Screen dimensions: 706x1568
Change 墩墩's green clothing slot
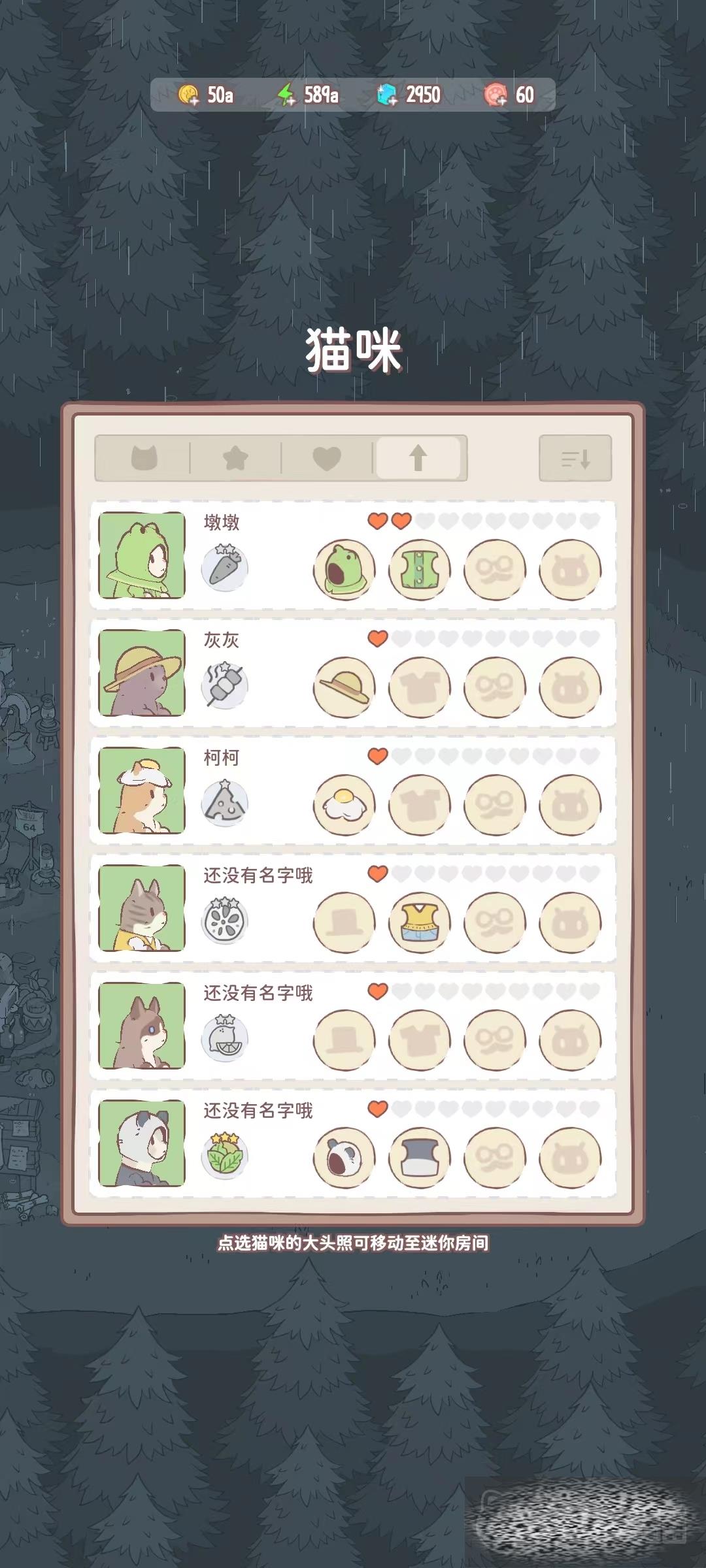click(x=420, y=570)
